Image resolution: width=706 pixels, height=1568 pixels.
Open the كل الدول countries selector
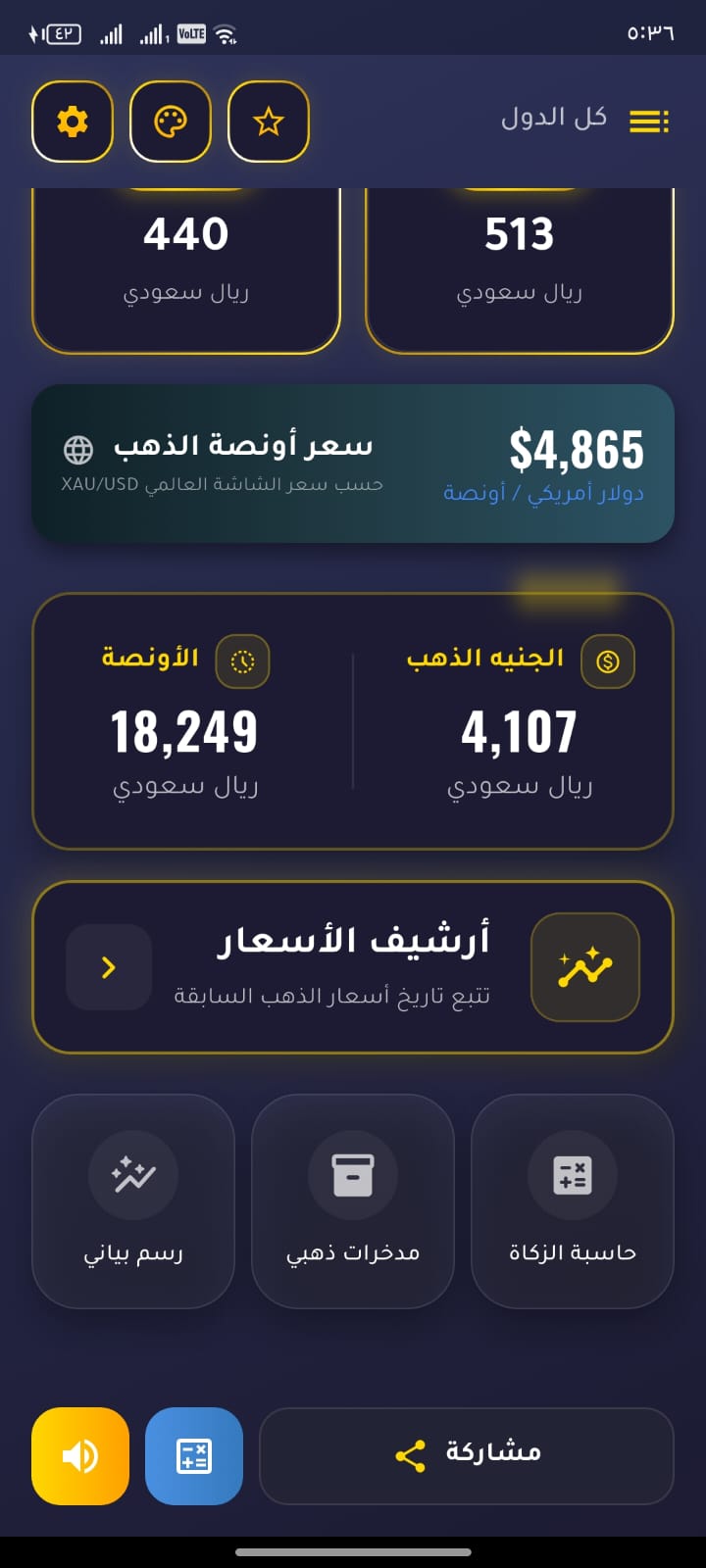click(x=554, y=117)
